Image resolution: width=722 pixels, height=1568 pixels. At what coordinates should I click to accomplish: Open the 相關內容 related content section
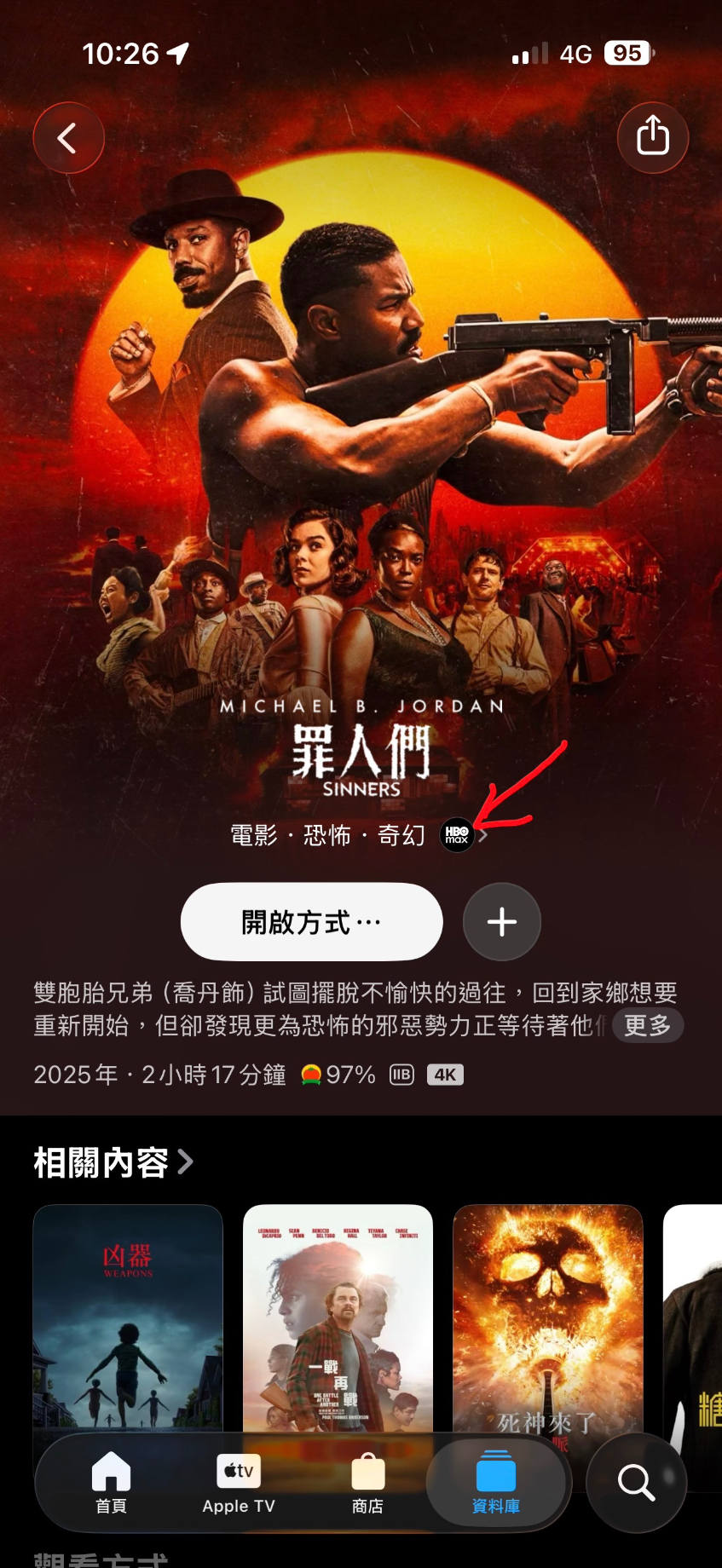pos(113,1162)
